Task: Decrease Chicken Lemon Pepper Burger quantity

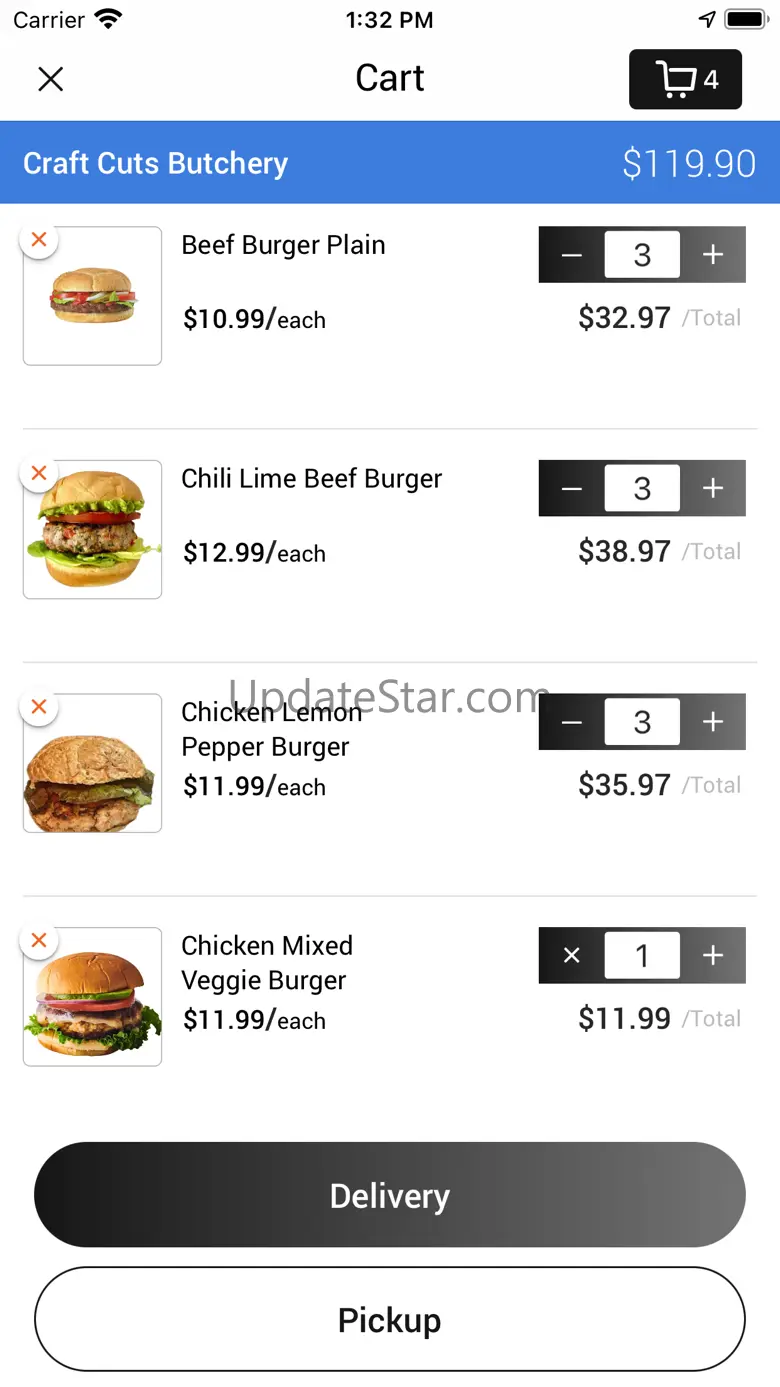Action: point(572,722)
